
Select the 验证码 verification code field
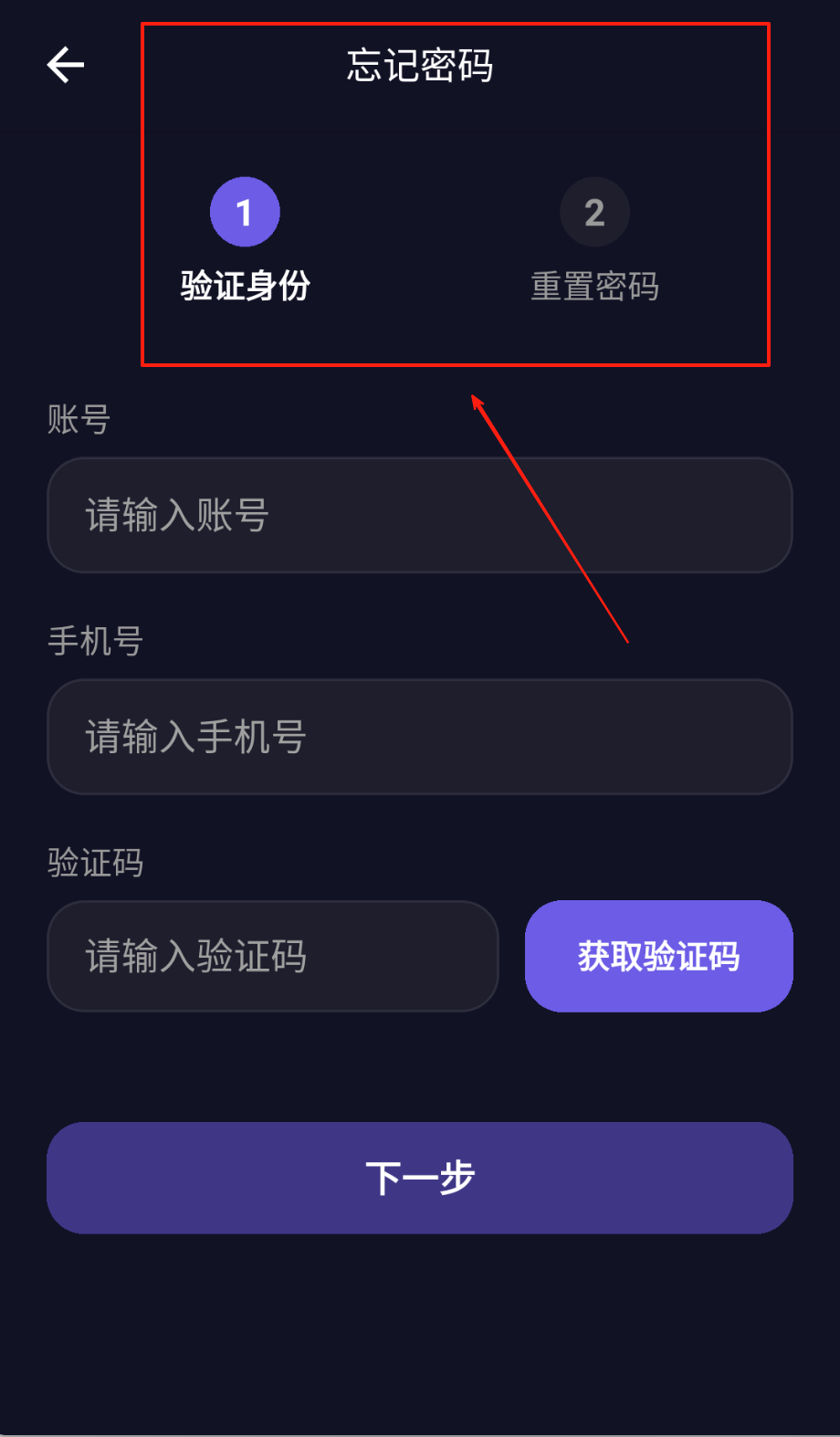(x=272, y=956)
